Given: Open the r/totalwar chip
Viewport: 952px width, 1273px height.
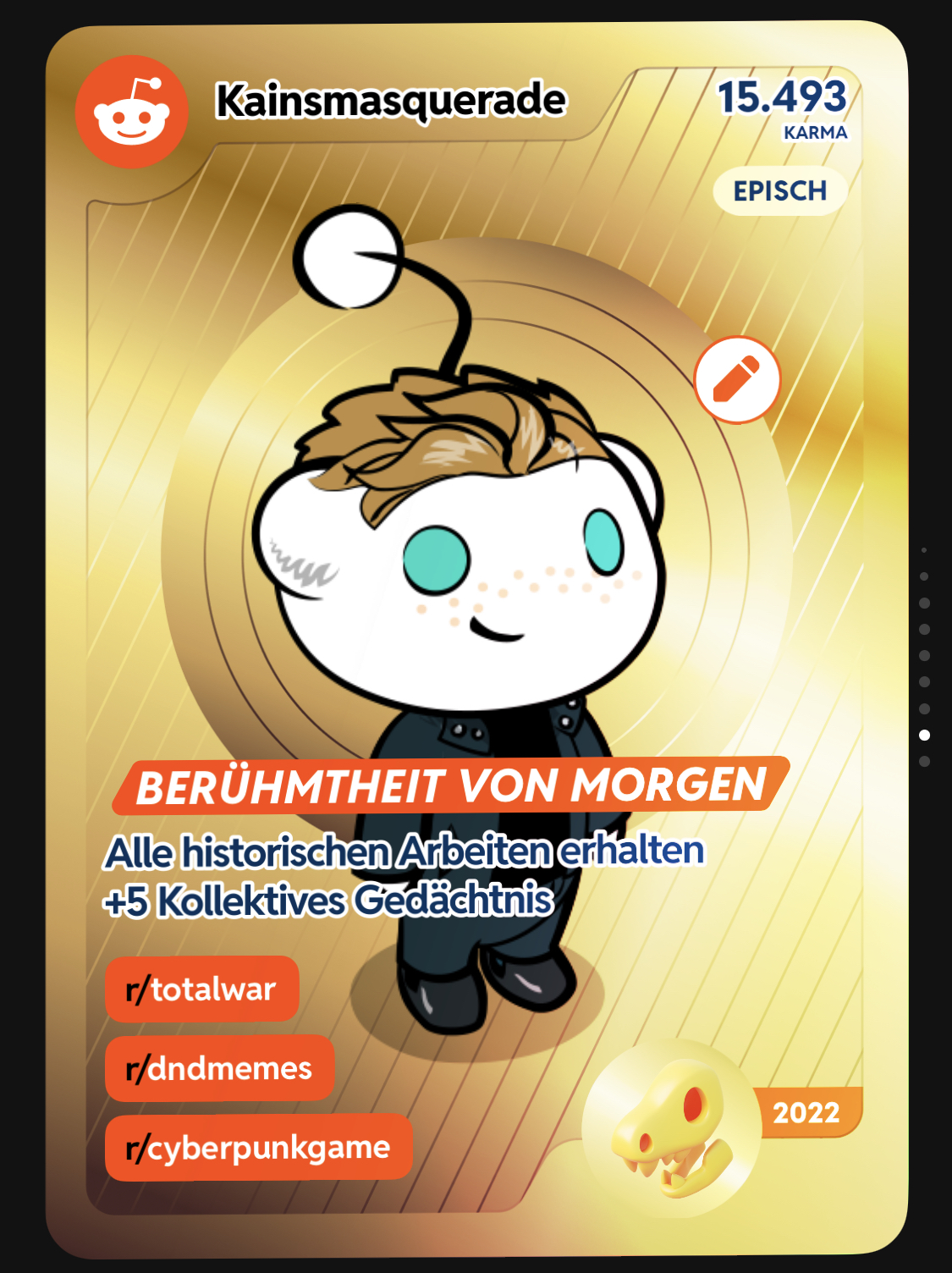Looking at the screenshot, I should click(201, 989).
